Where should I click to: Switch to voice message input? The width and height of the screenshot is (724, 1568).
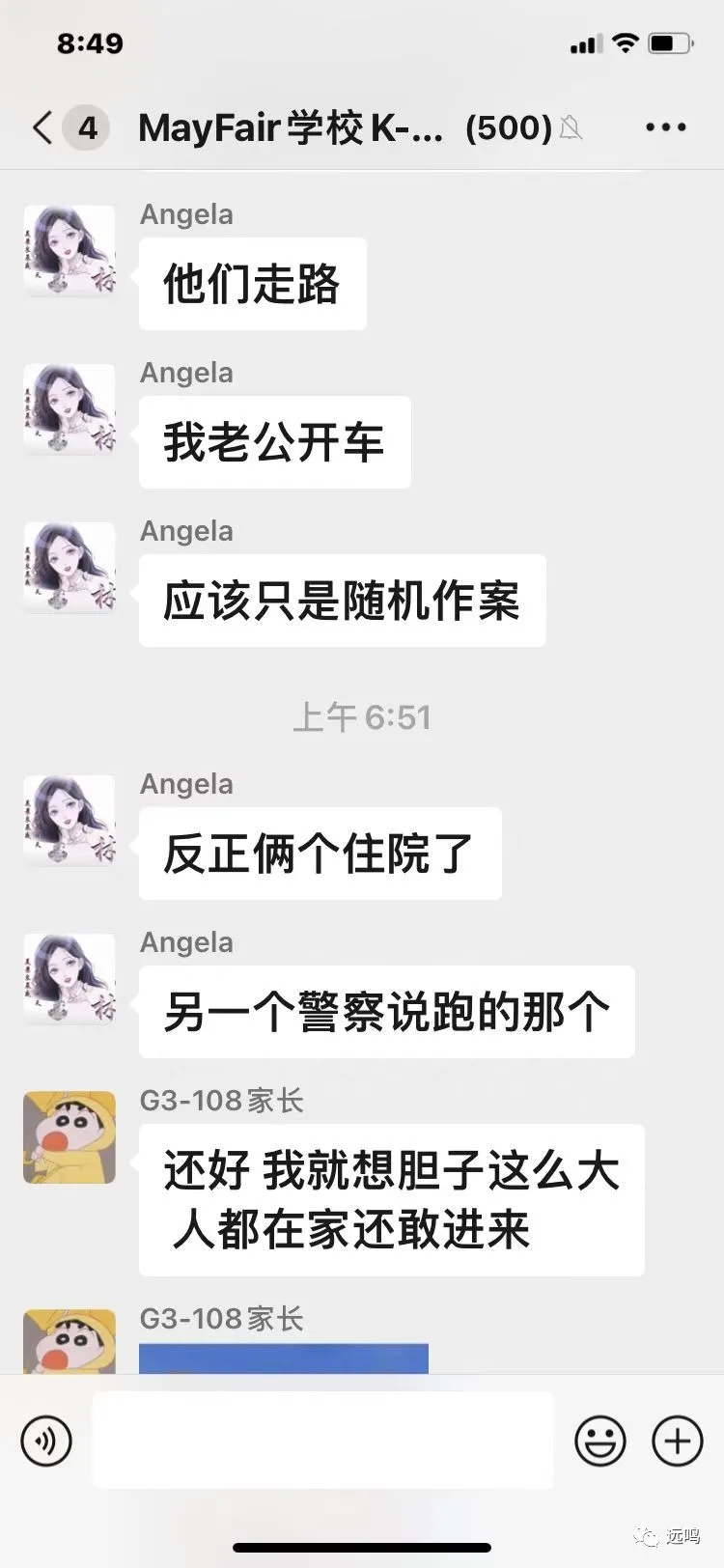pyautogui.click(x=46, y=1442)
